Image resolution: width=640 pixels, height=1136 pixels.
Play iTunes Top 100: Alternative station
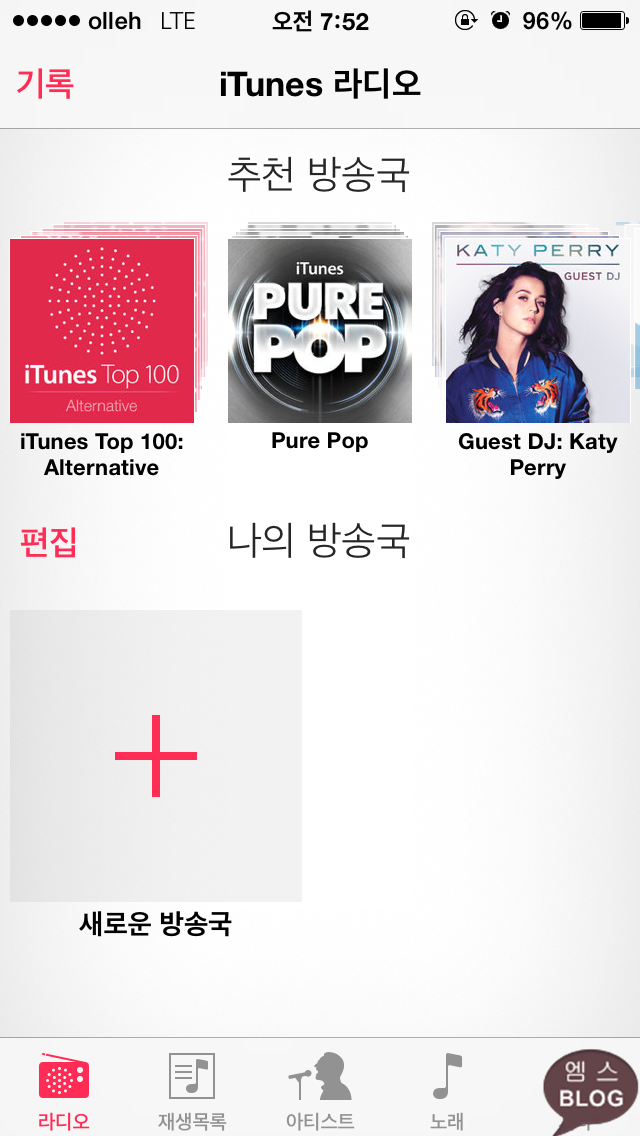pyautogui.click(x=102, y=330)
